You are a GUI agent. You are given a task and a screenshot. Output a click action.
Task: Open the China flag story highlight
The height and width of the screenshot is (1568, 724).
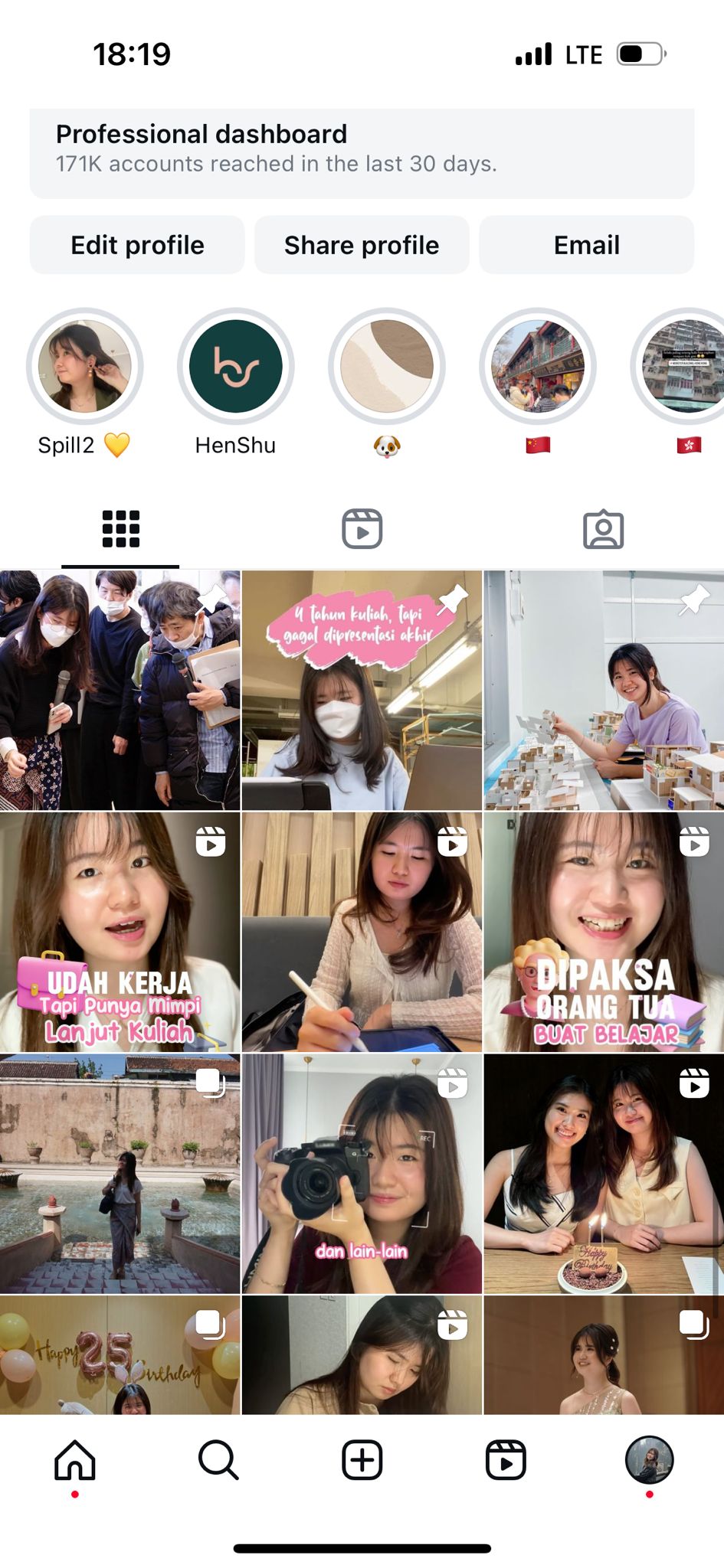point(538,367)
